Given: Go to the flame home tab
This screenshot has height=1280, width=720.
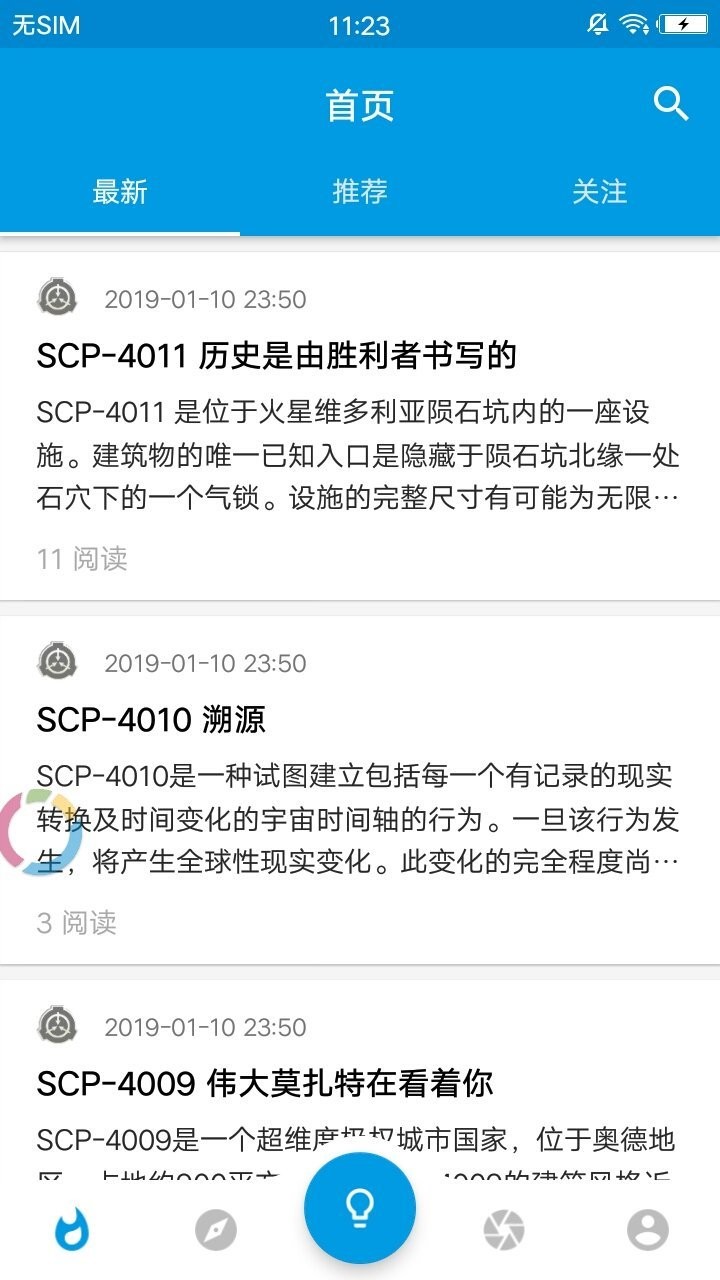Looking at the screenshot, I should [72, 1230].
